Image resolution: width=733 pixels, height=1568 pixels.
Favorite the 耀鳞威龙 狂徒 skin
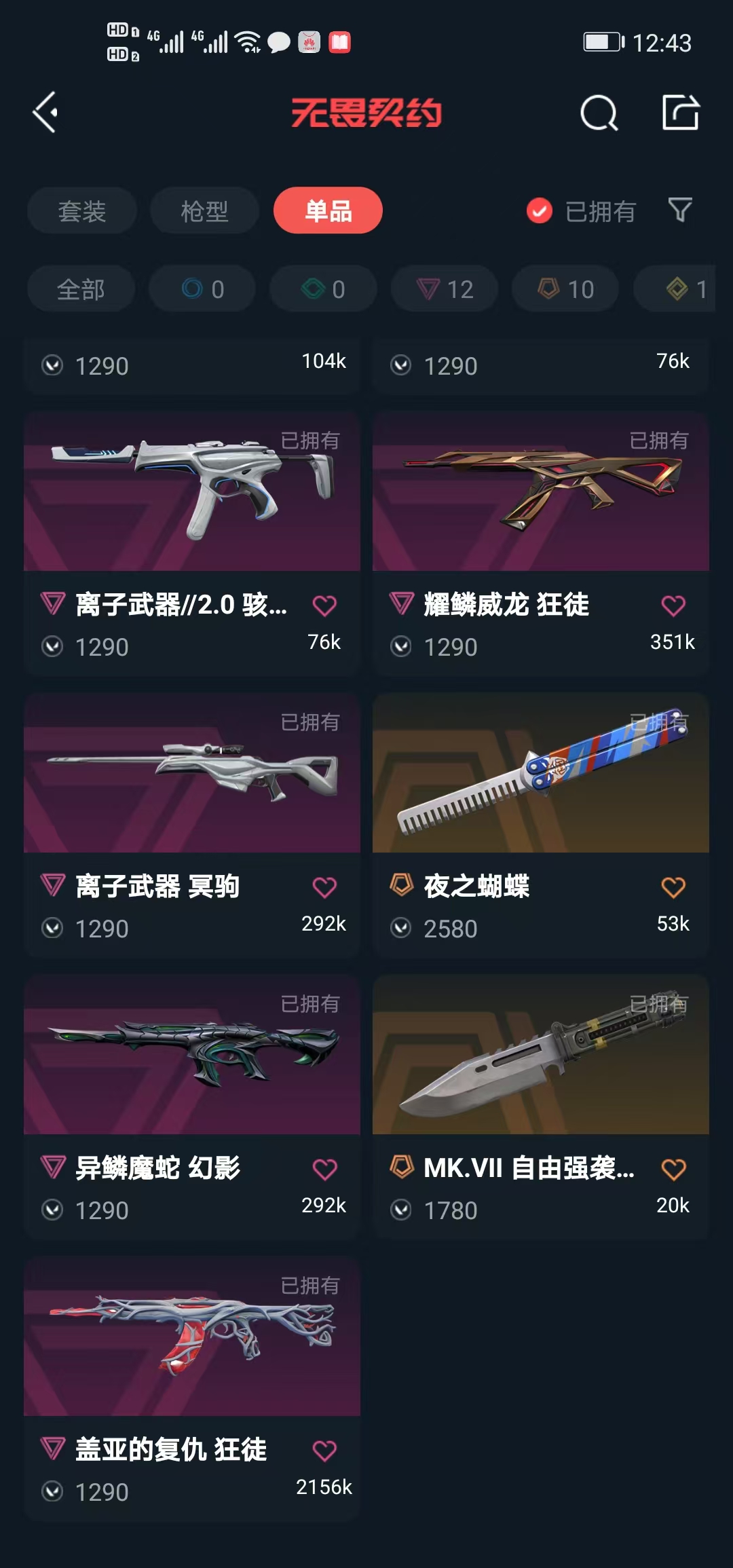(x=673, y=605)
